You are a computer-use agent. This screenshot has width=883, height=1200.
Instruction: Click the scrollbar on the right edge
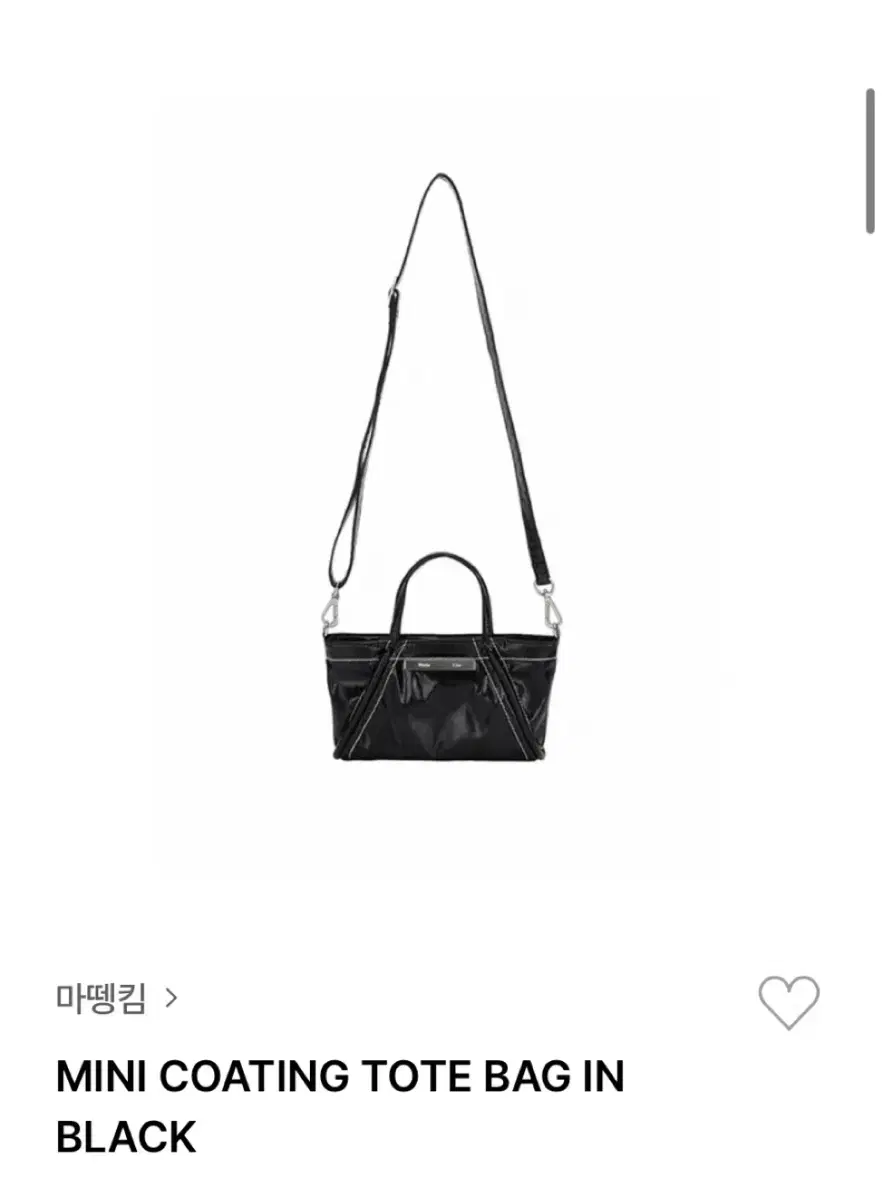click(871, 160)
